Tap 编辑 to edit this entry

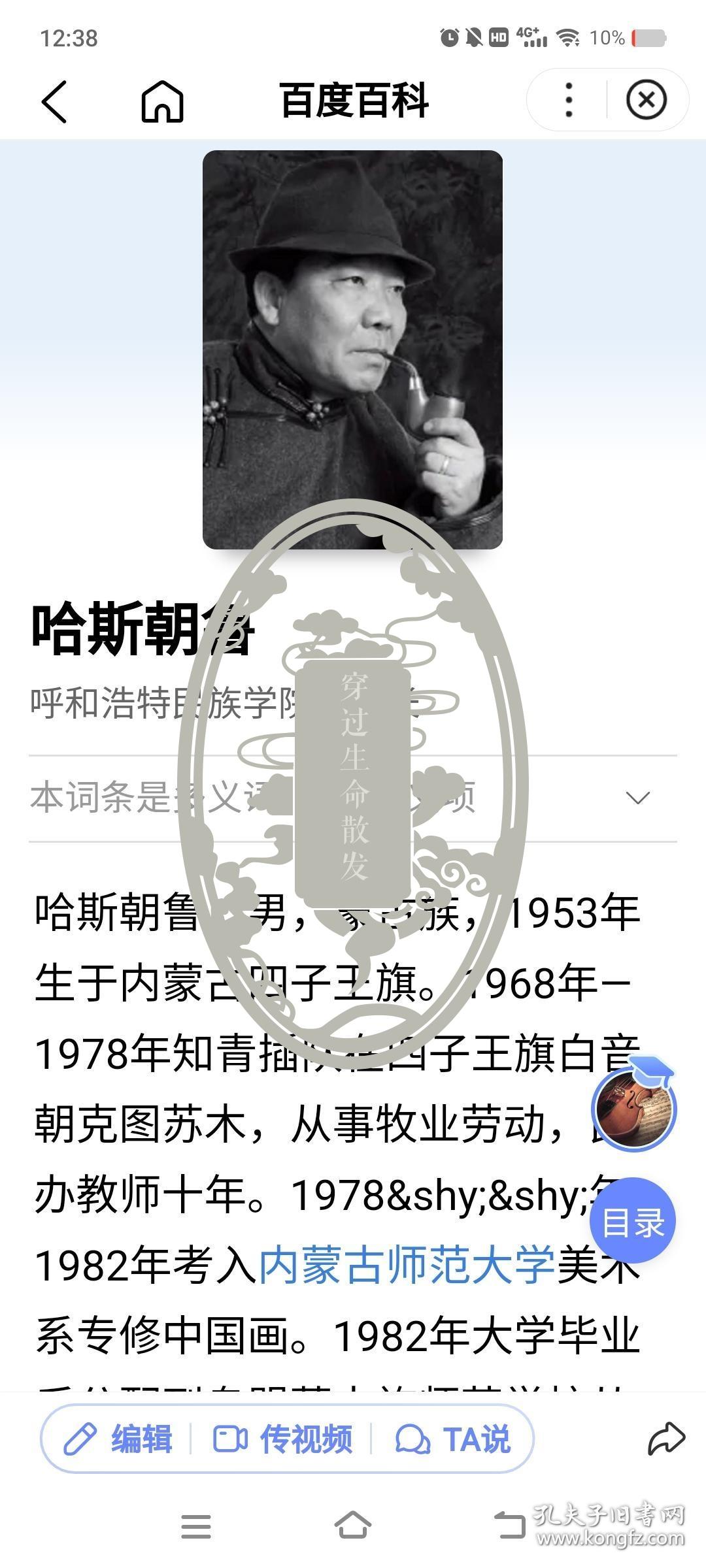click(x=118, y=1439)
